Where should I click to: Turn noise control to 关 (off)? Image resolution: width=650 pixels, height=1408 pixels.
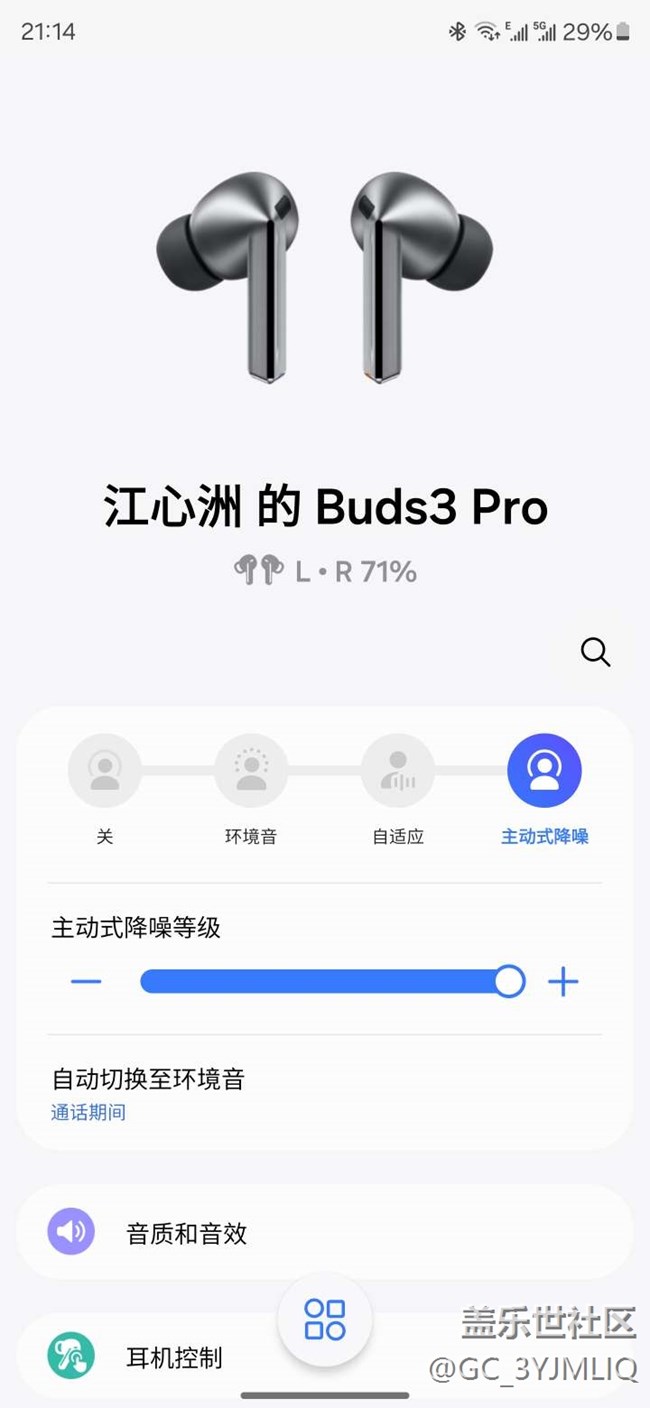click(x=105, y=771)
